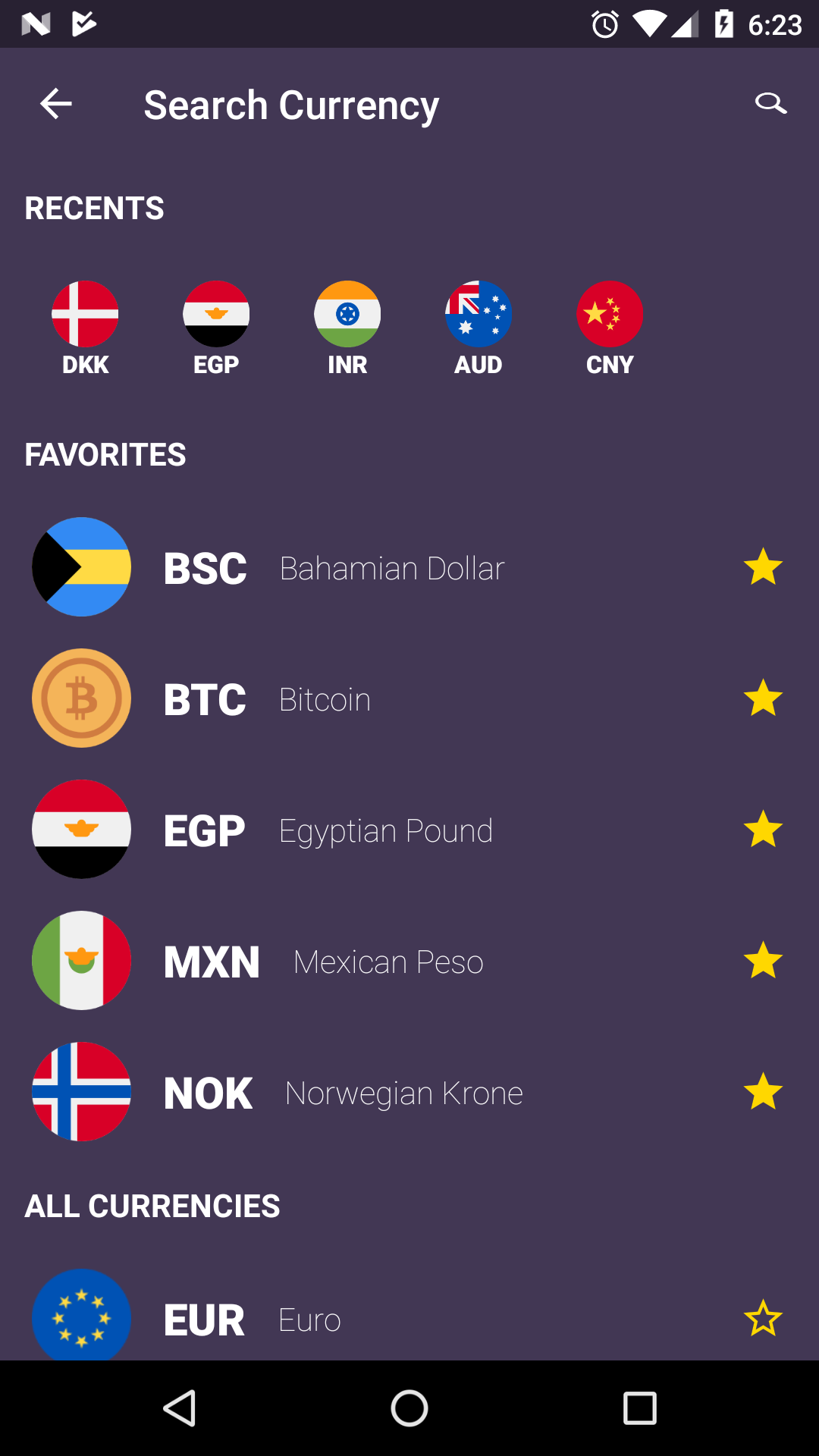Add Euro to favorites with star
819x1456 pixels.
(x=763, y=1318)
